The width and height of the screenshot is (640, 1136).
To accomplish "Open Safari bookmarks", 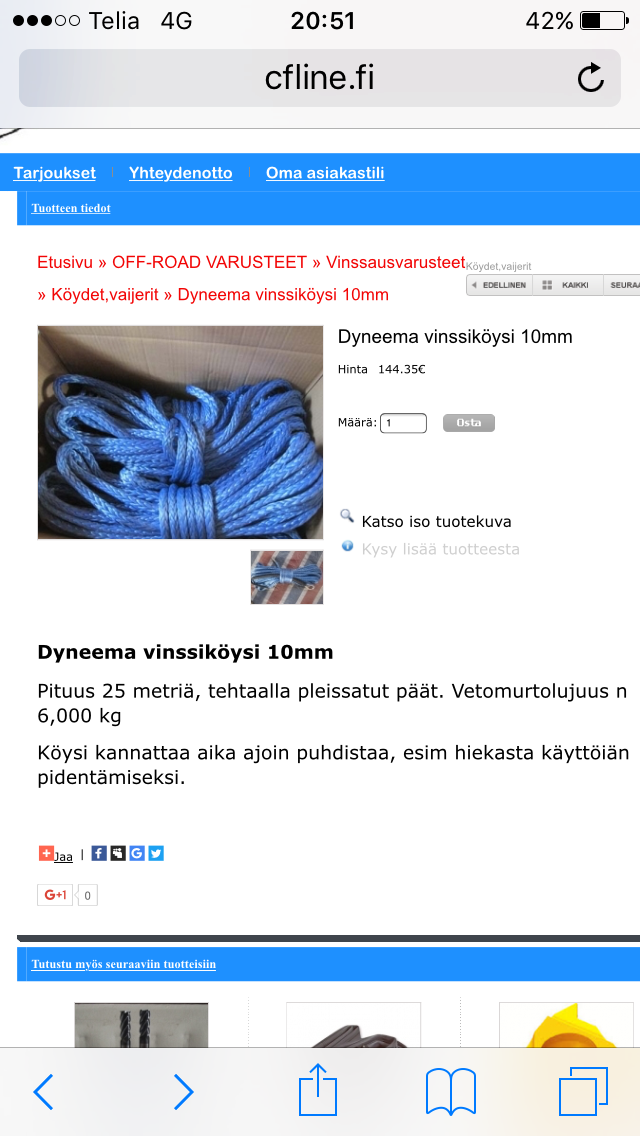I will 450,1090.
